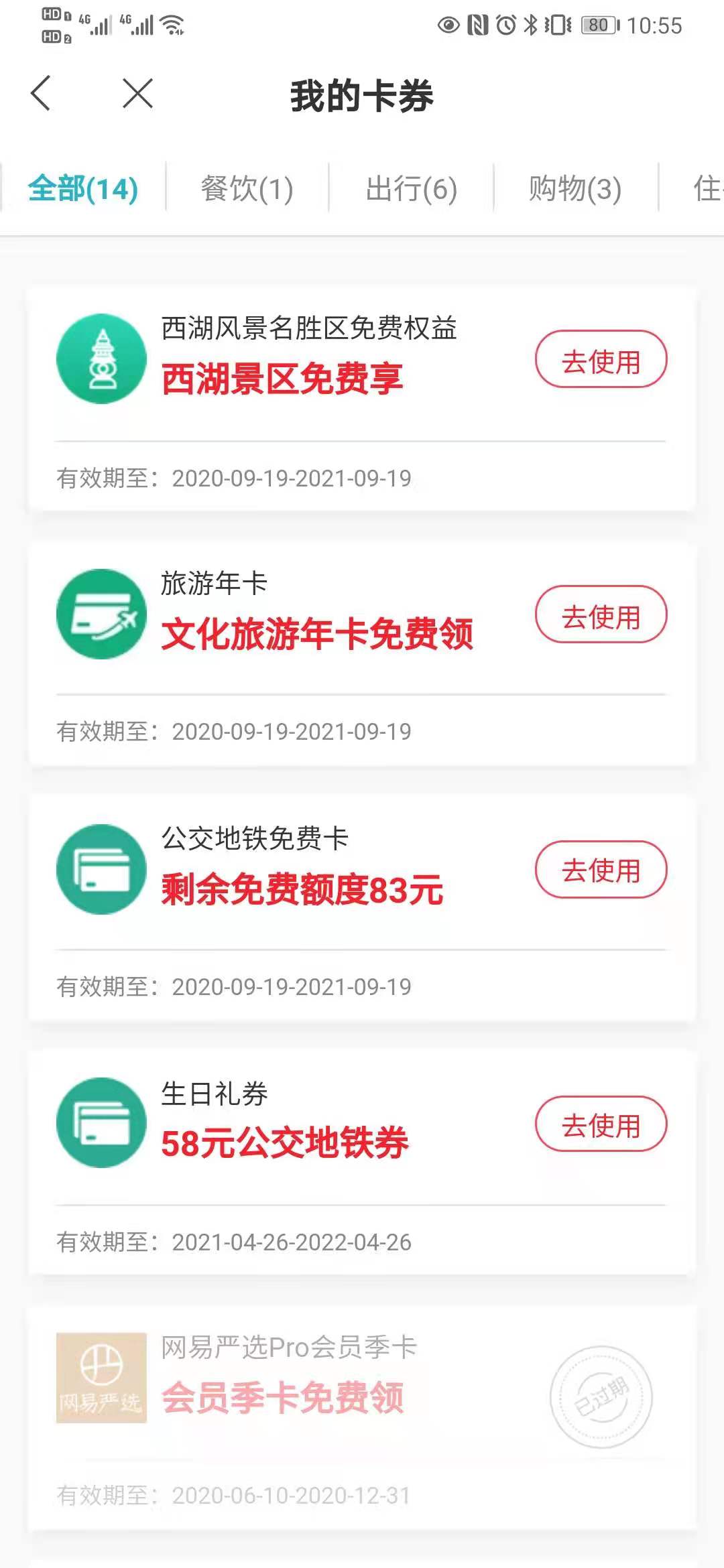Tap 去使用 on the 西湖景区免费享 card
Screen dimensions: 724x1568
coord(601,359)
